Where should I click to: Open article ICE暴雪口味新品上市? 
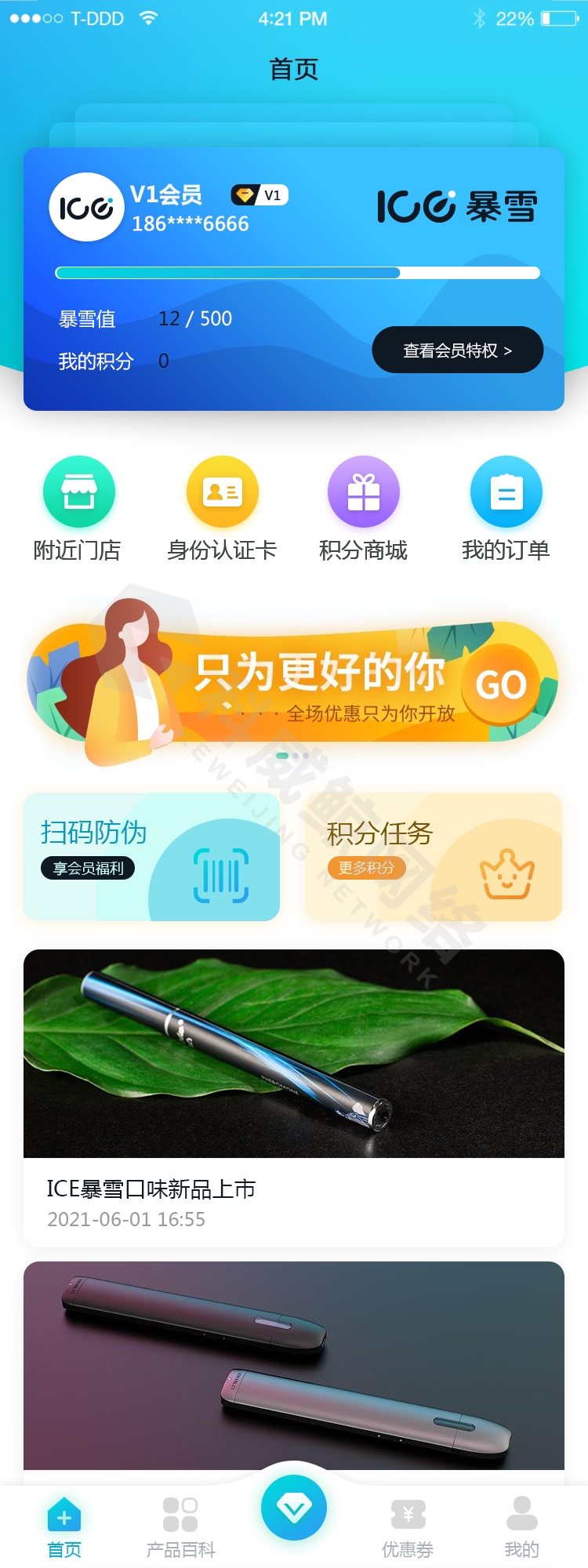[294, 1098]
